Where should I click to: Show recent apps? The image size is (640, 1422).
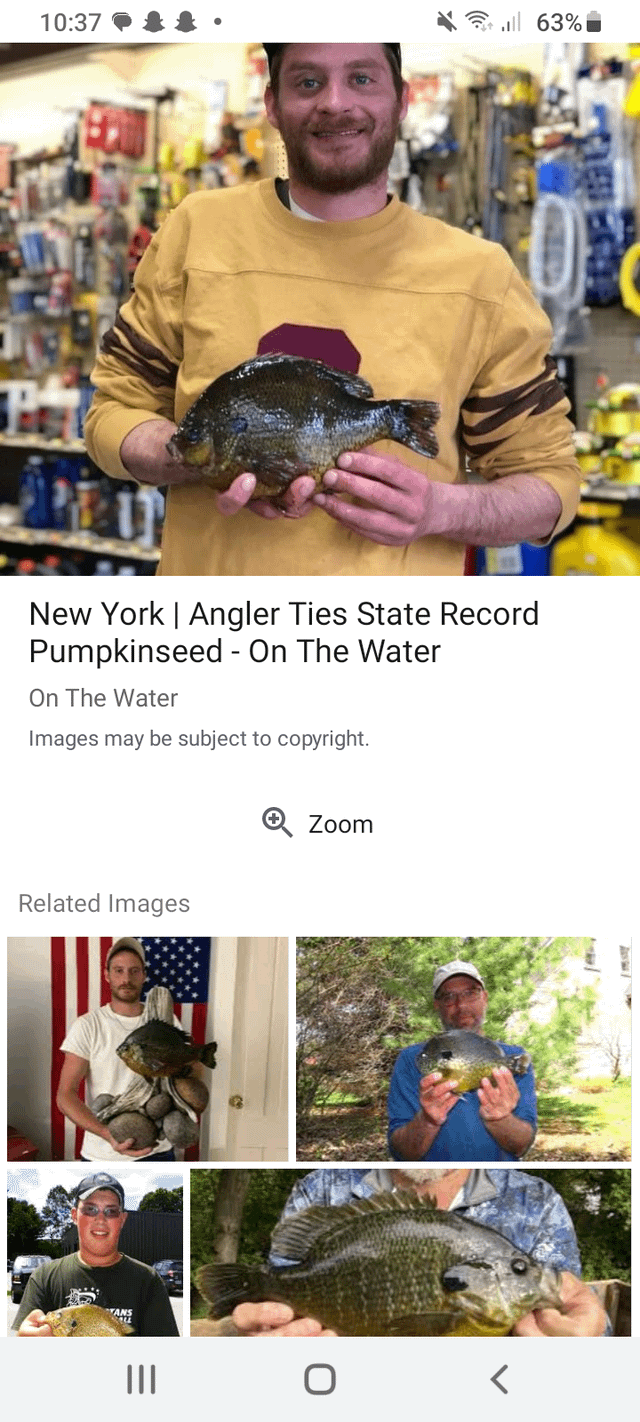click(141, 1380)
